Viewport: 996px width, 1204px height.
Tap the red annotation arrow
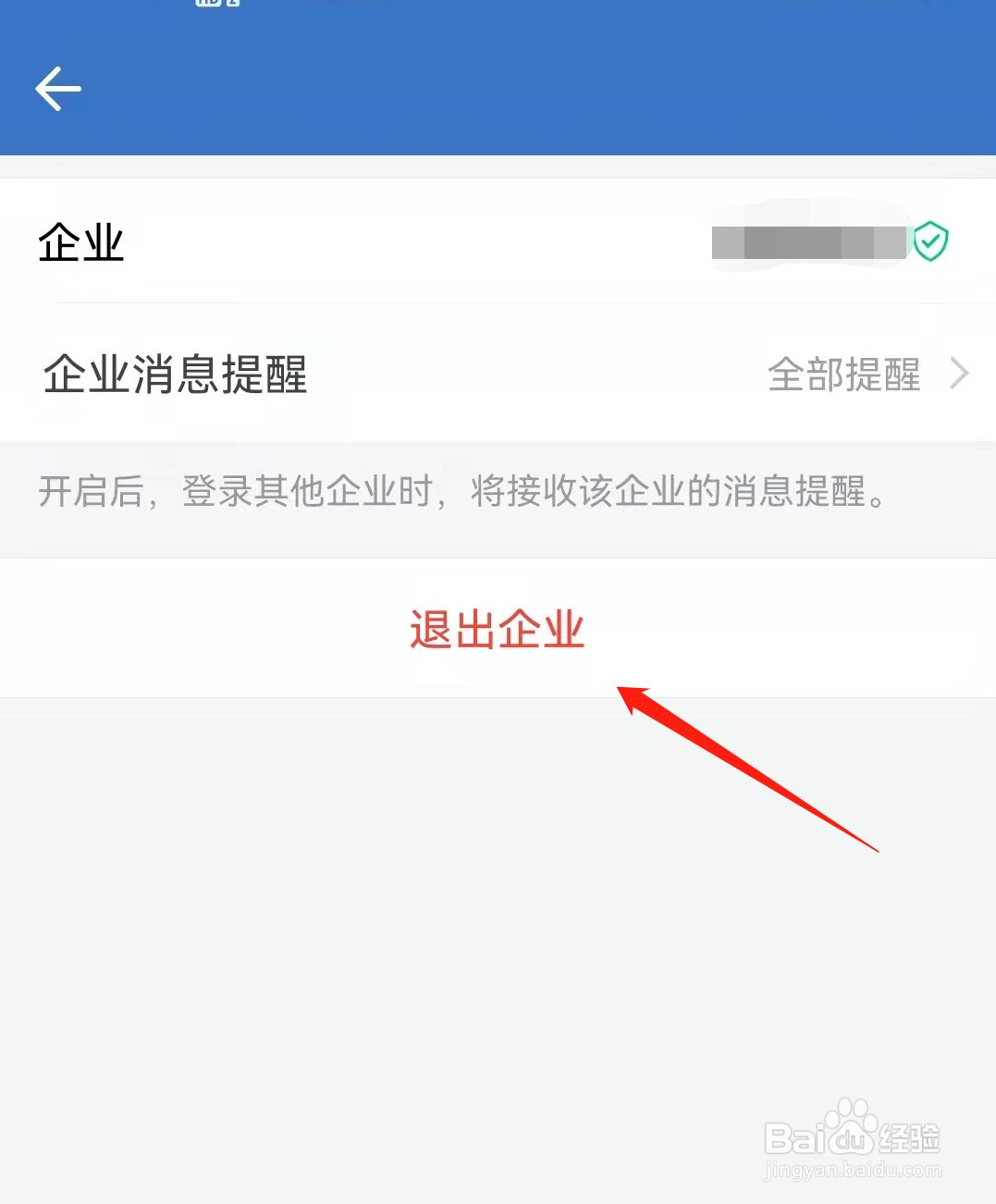coord(749,768)
